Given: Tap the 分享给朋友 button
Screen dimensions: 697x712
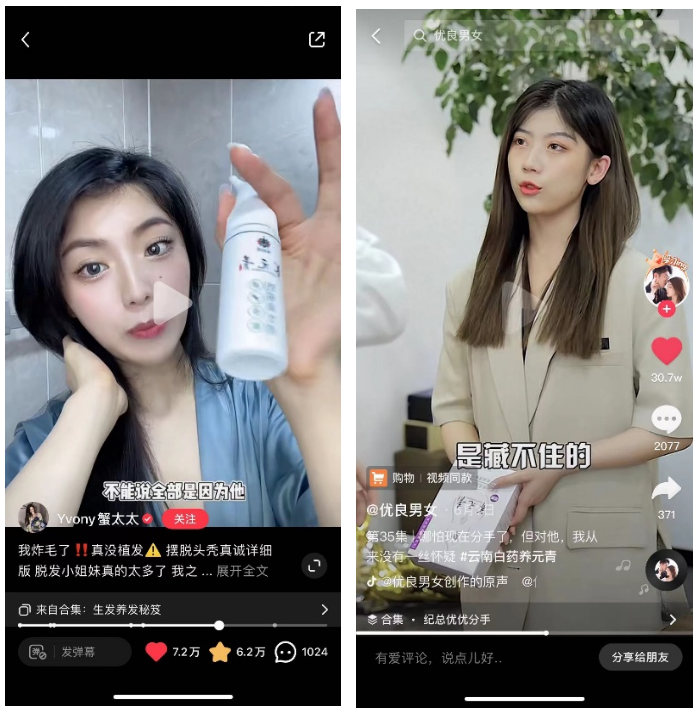Looking at the screenshot, I should 640,658.
